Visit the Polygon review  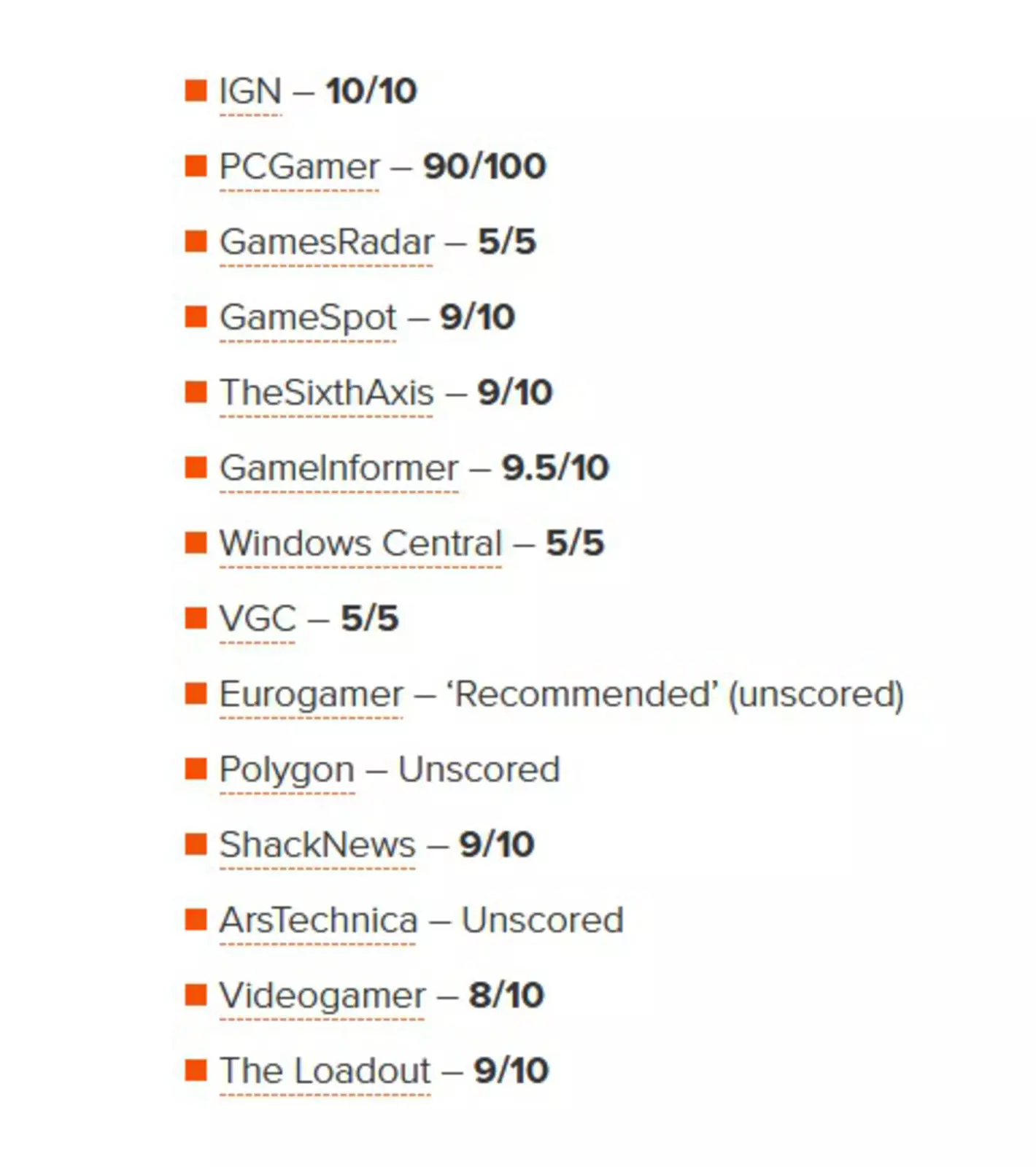[x=287, y=769]
